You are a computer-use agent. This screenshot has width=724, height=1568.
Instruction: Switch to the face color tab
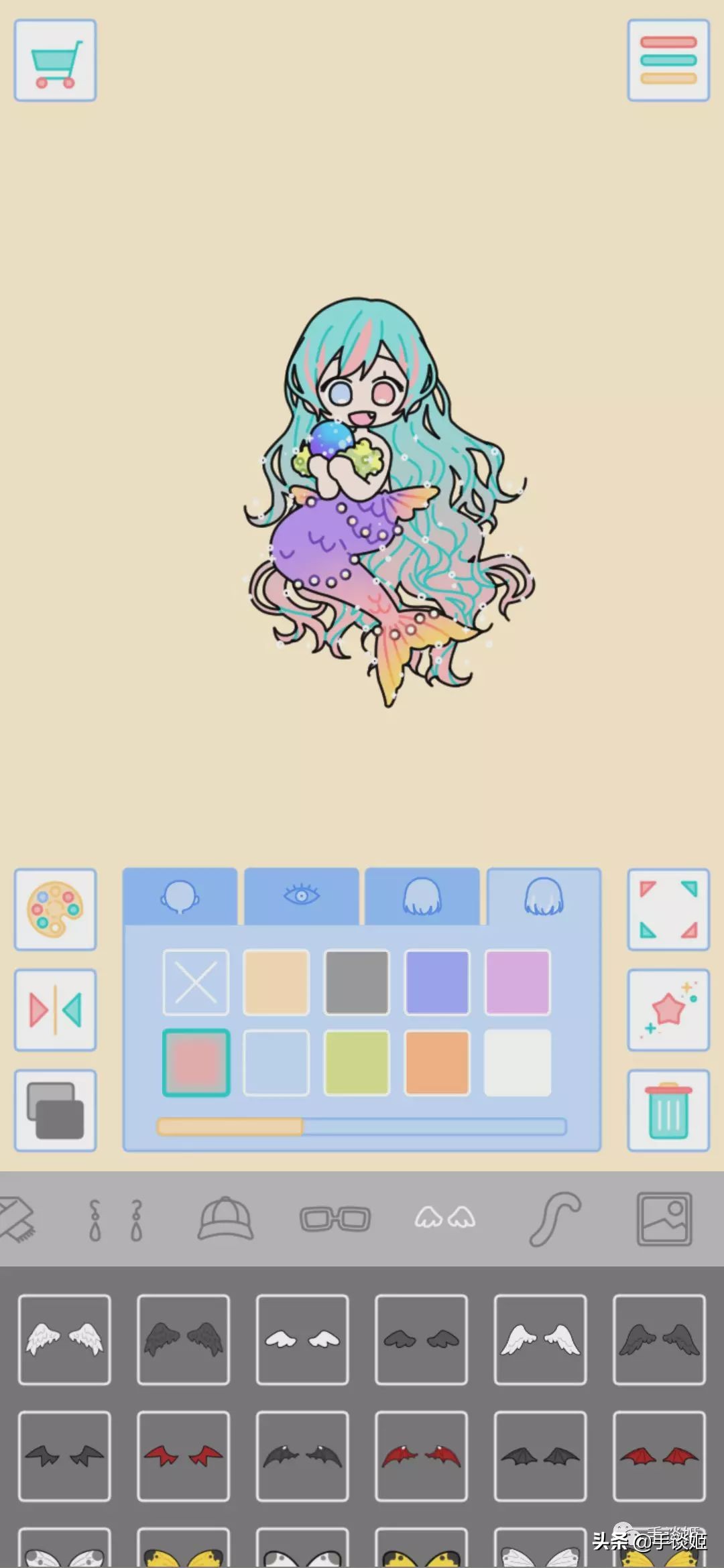[180, 897]
